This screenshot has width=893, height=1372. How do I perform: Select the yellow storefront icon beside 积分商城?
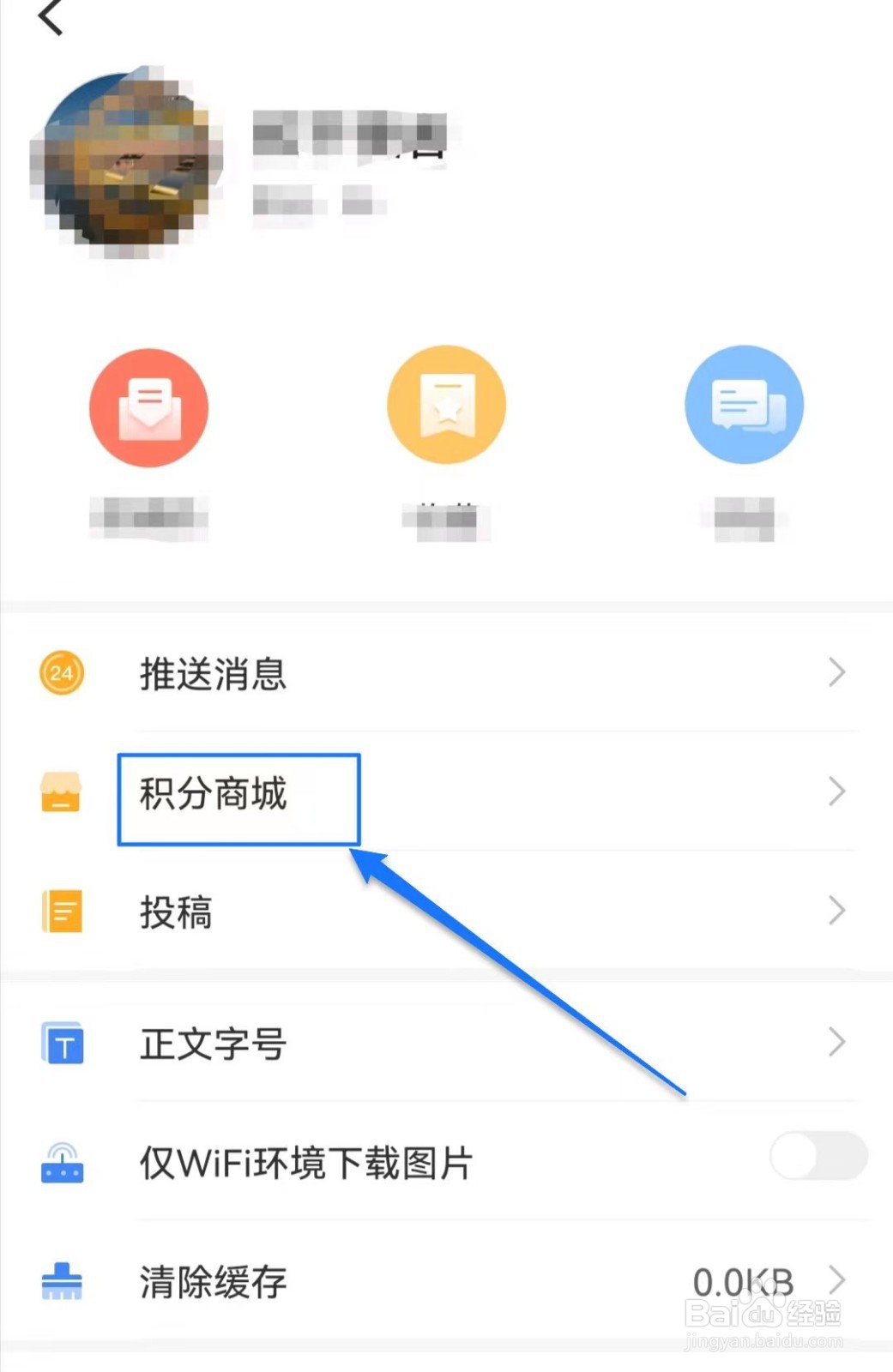tap(60, 795)
